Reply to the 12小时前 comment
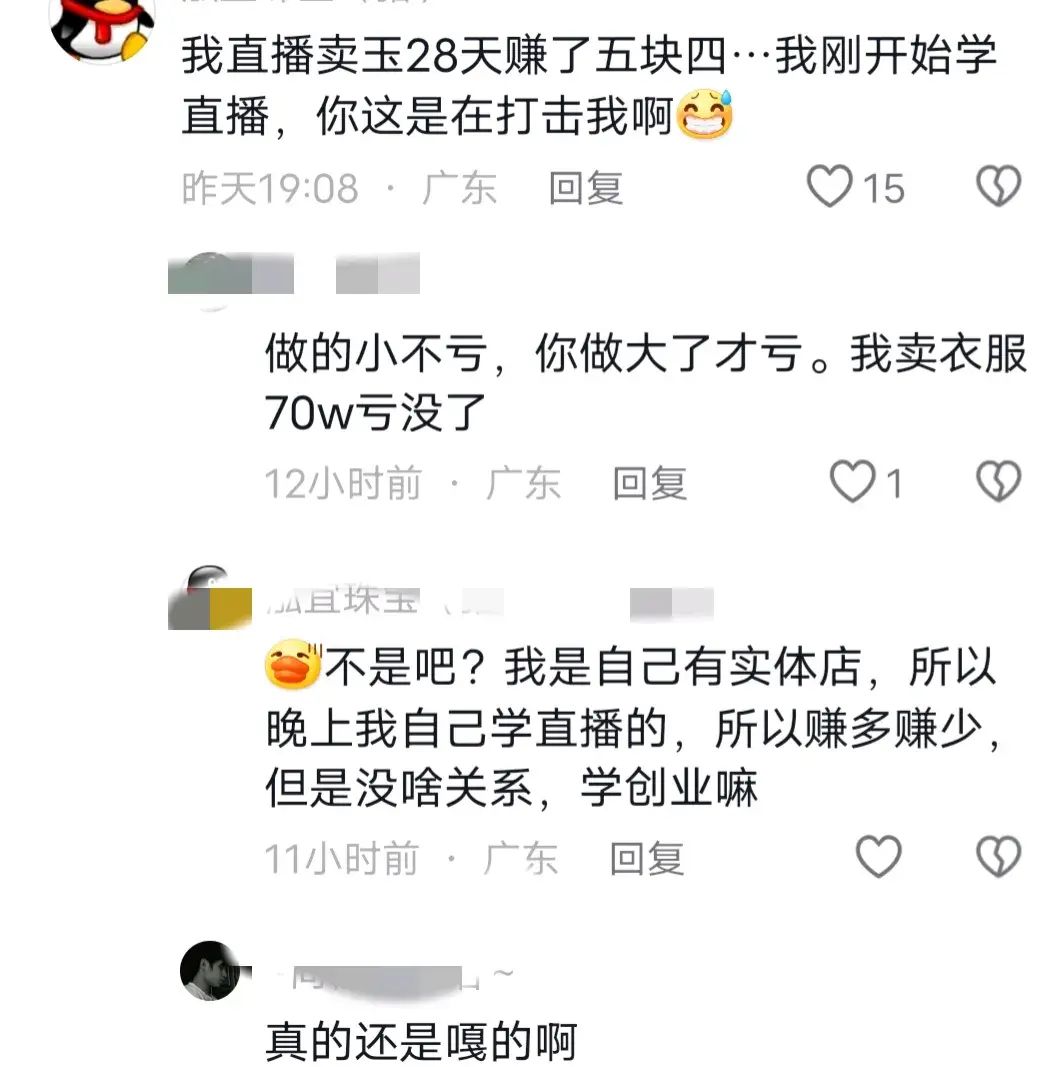 coord(649,484)
